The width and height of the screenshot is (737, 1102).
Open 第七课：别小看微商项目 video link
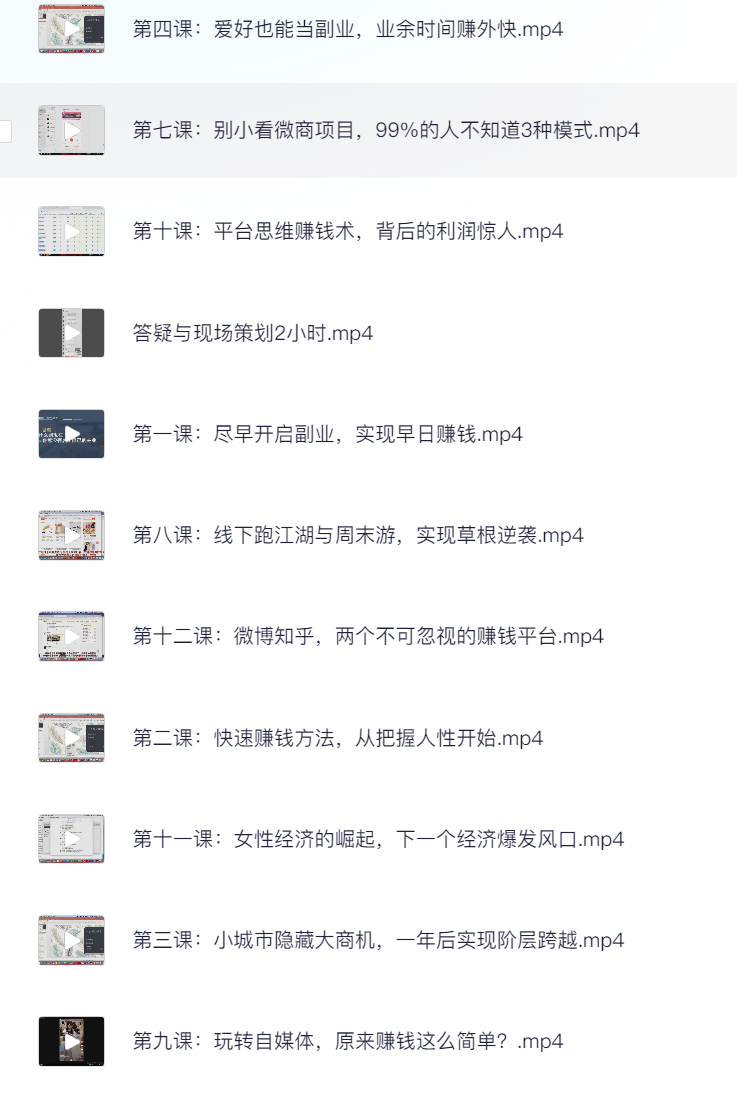coord(385,130)
